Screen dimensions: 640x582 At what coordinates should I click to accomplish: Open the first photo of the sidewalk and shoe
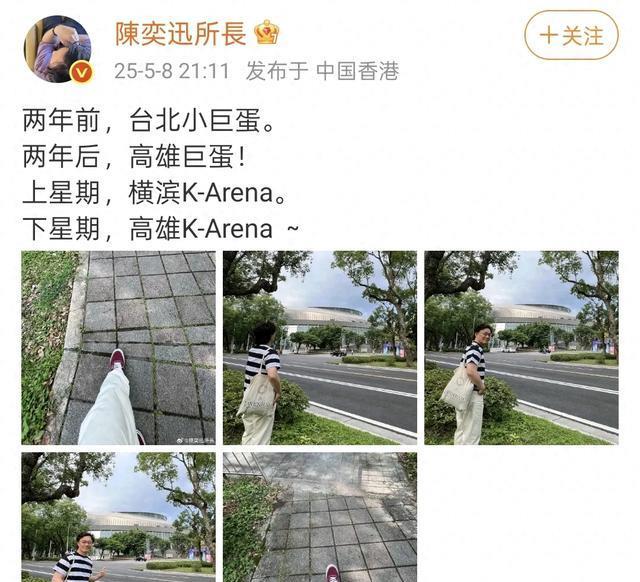click(119, 347)
